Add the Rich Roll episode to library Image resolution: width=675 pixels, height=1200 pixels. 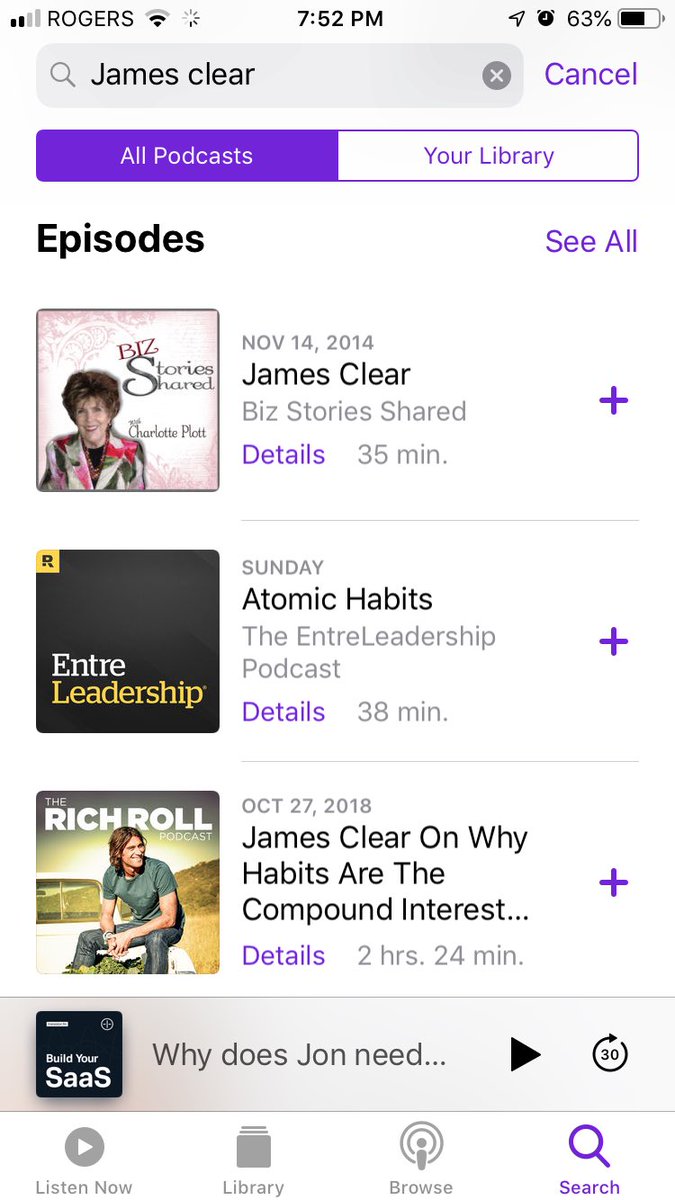(x=613, y=882)
